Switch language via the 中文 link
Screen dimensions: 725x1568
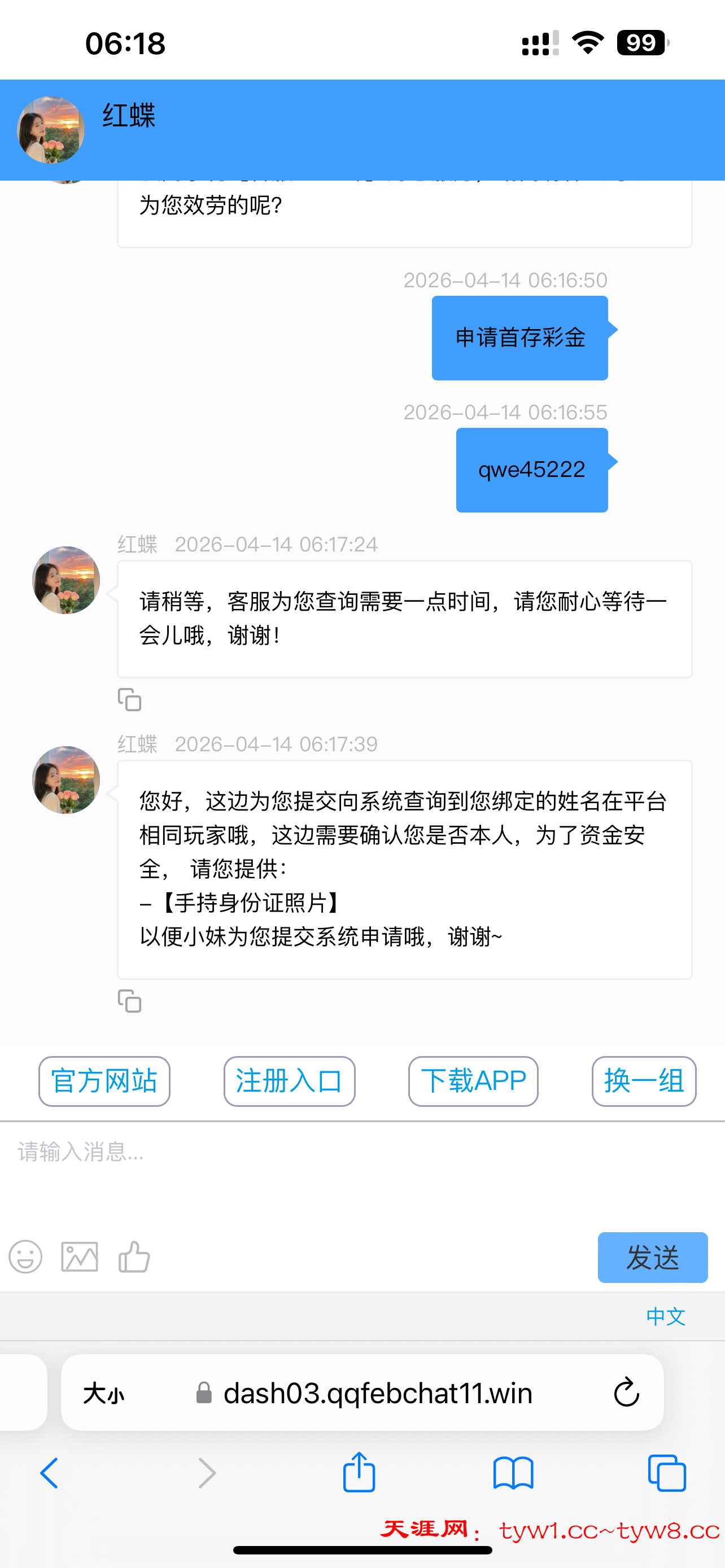point(665,1317)
